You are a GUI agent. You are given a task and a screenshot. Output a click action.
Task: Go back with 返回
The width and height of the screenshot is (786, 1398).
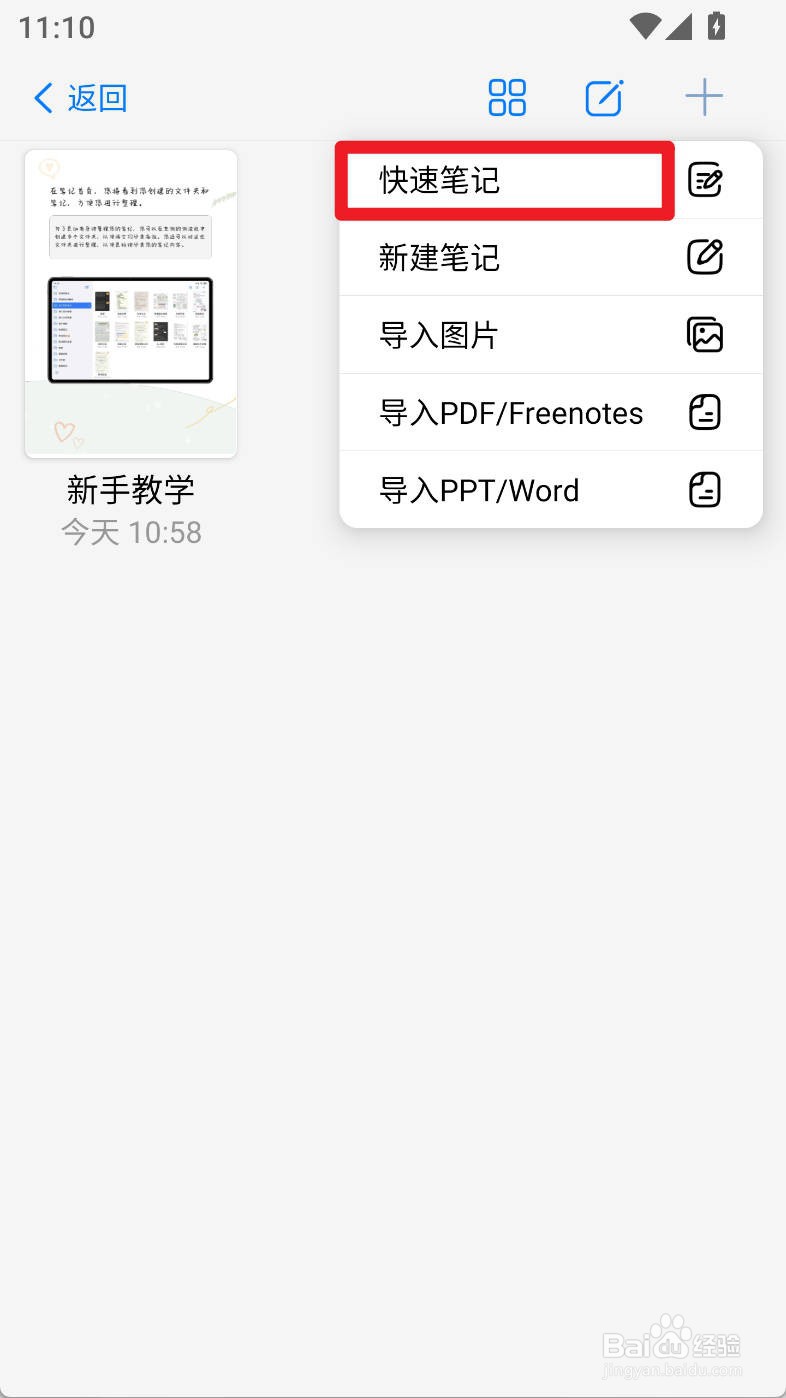pos(80,98)
